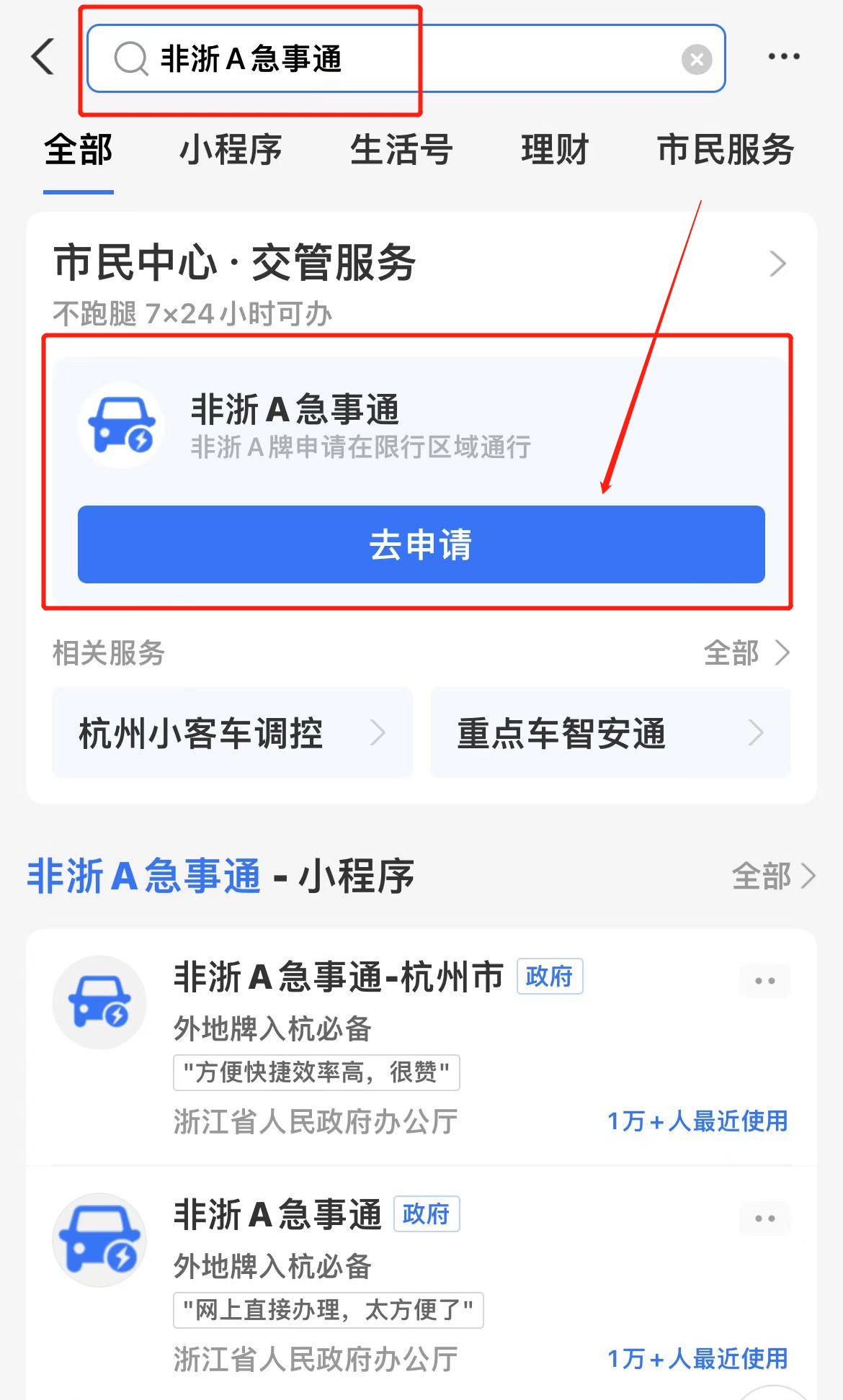Switch to the 生活号 tab
The width and height of the screenshot is (843, 1400).
(401, 150)
